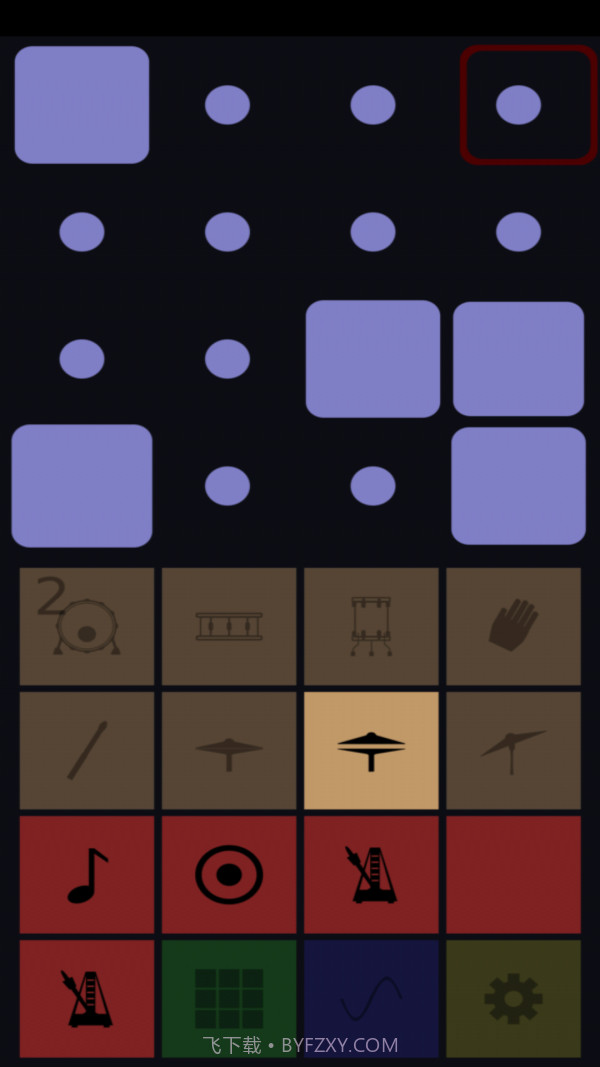The image size is (600, 1067).
Task: Select the crash cymbal instrument
Action: 513,750
